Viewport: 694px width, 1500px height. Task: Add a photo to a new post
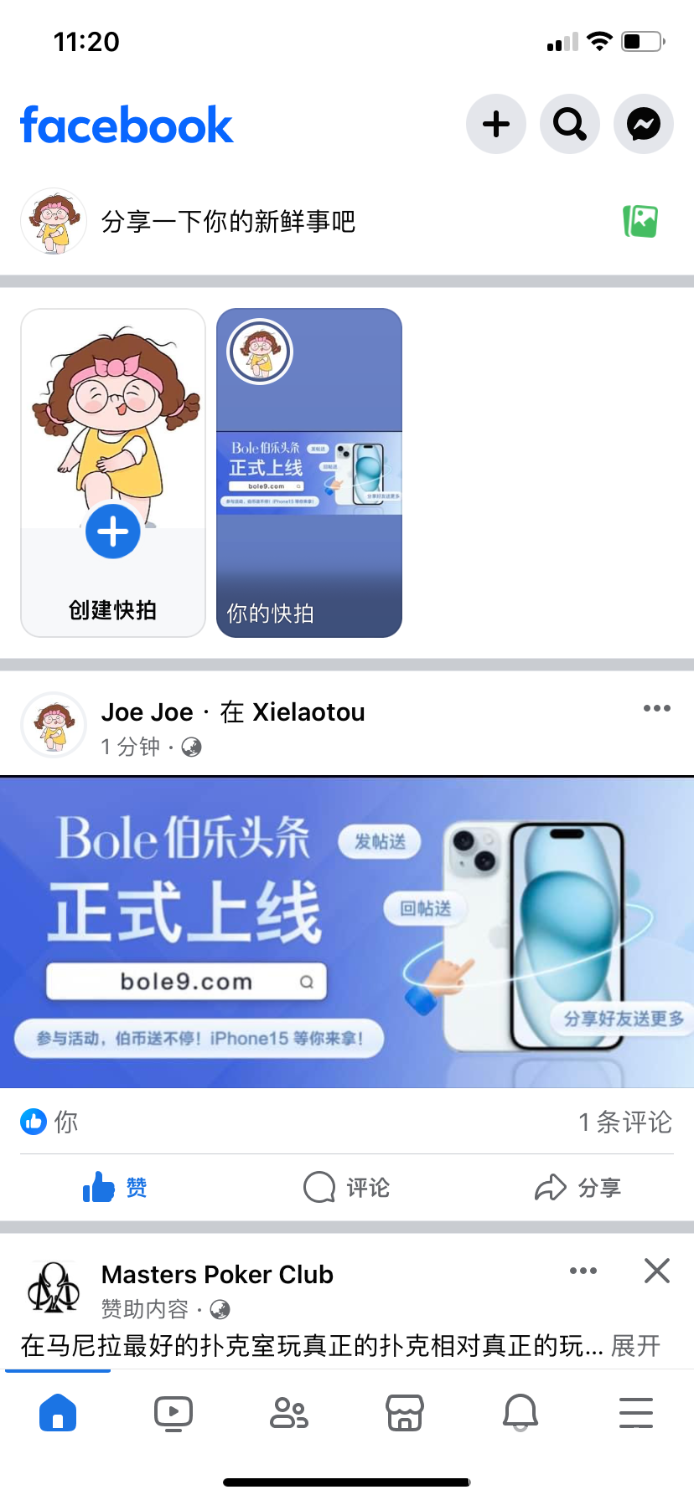[x=641, y=221]
